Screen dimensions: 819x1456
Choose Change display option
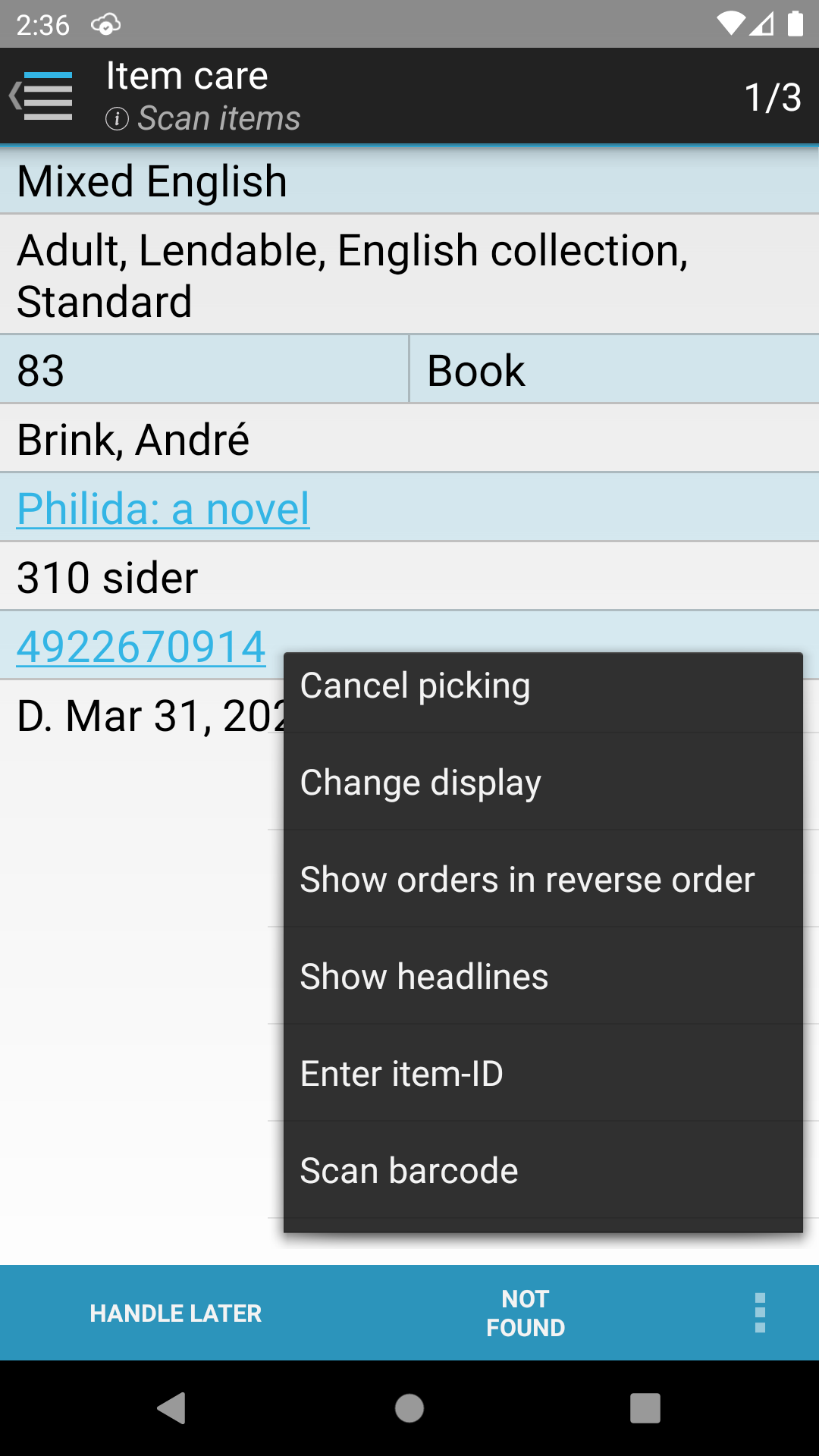click(x=543, y=782)
